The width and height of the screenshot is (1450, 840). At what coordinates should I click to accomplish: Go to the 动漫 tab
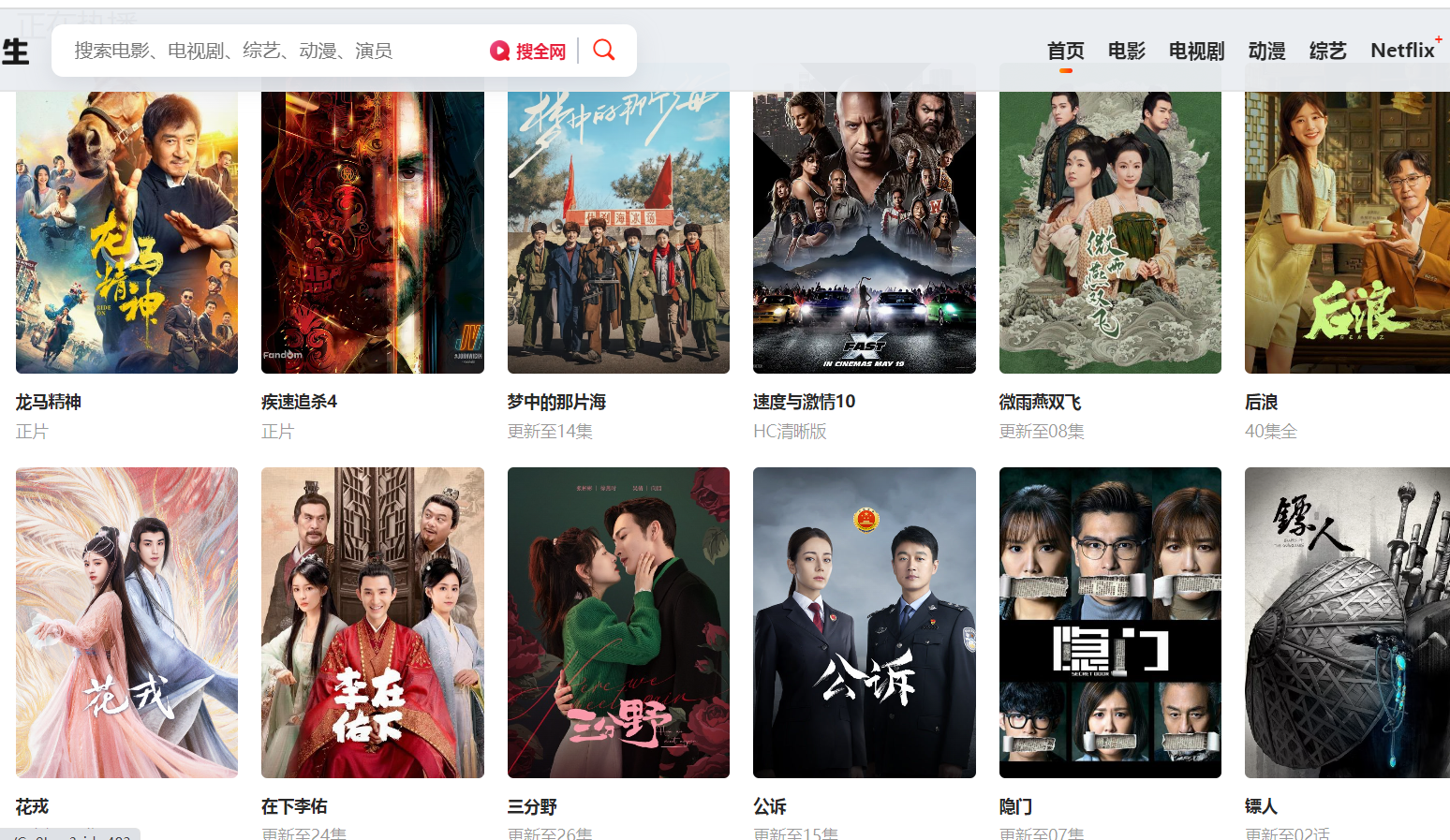[1266, 52]
